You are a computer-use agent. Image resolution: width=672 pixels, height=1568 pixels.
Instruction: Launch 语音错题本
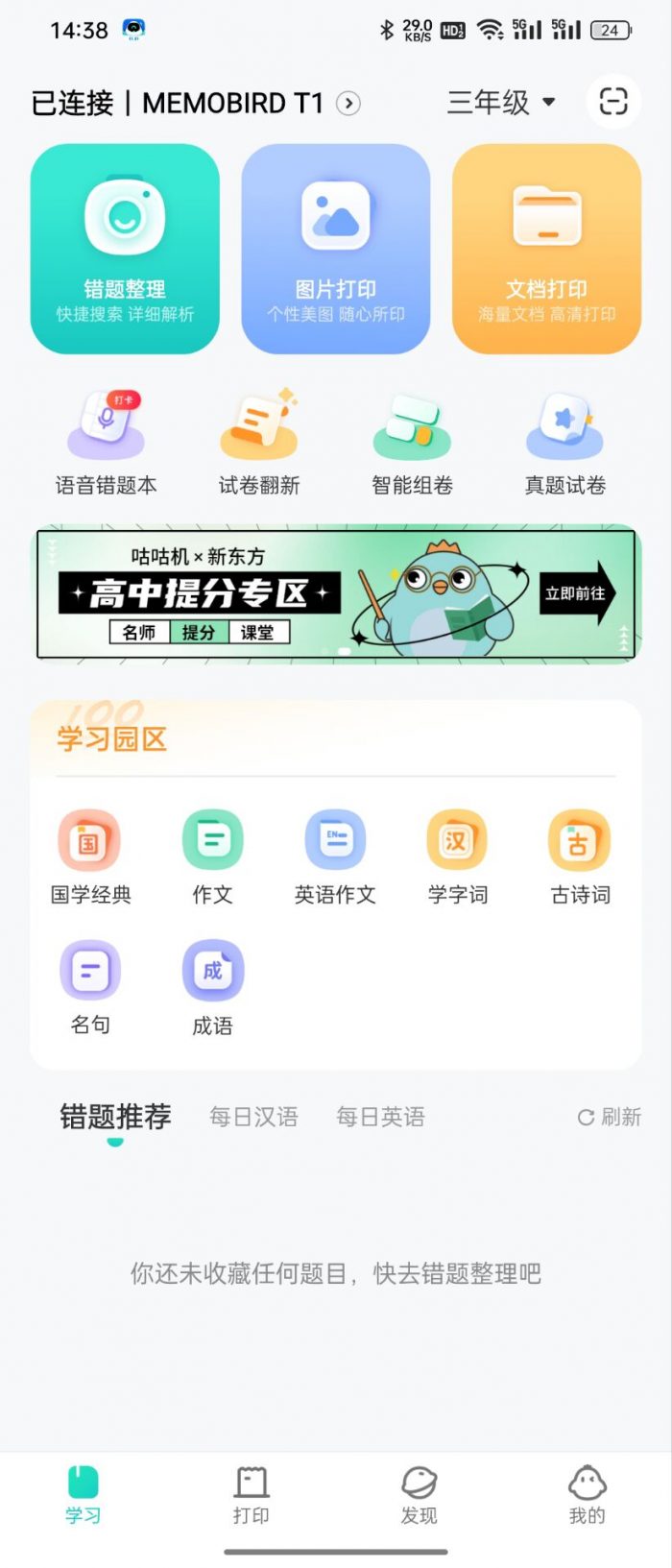click(x=106, y=443)
